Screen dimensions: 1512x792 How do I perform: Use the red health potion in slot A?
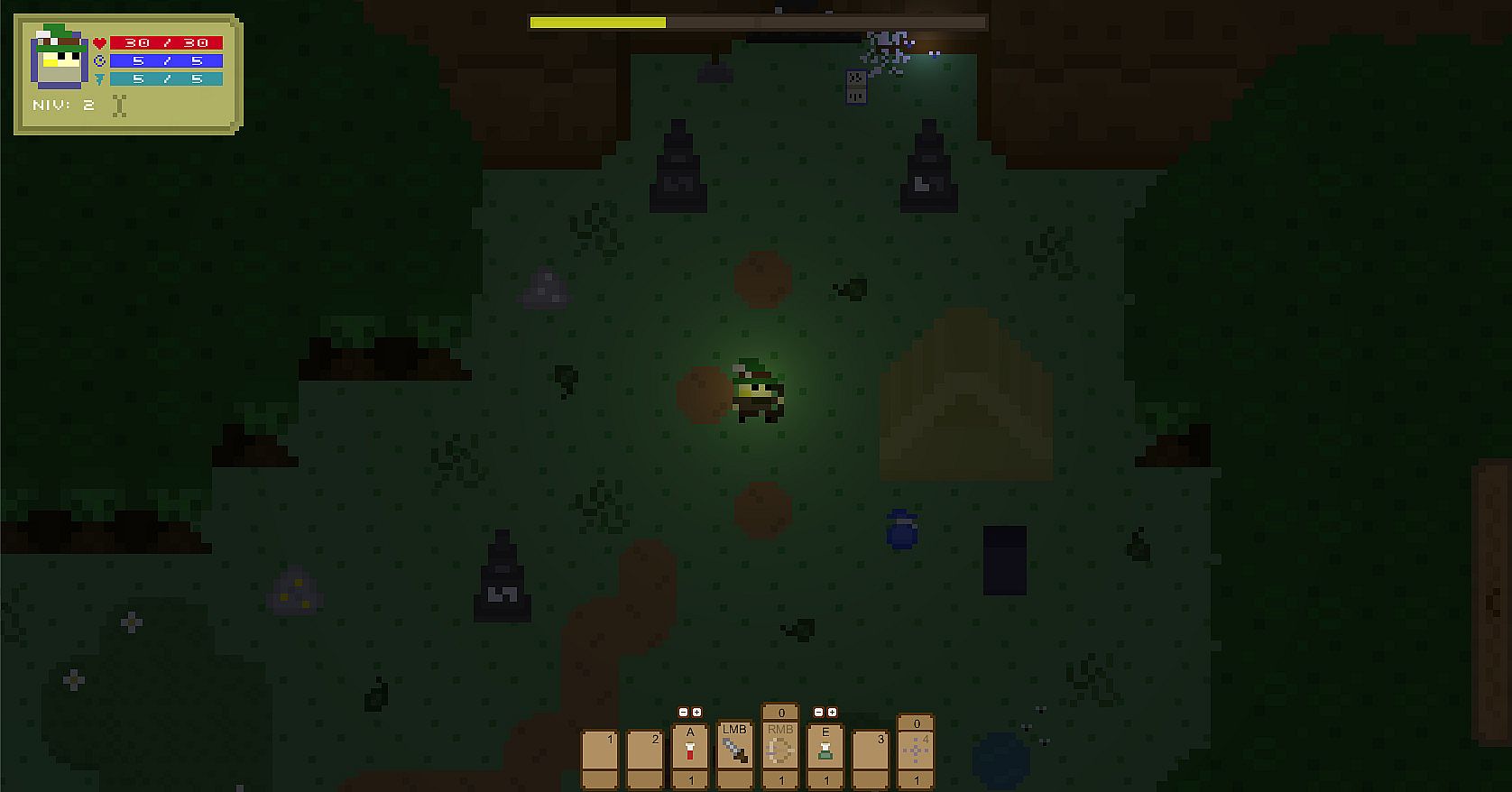coord(690,750)
